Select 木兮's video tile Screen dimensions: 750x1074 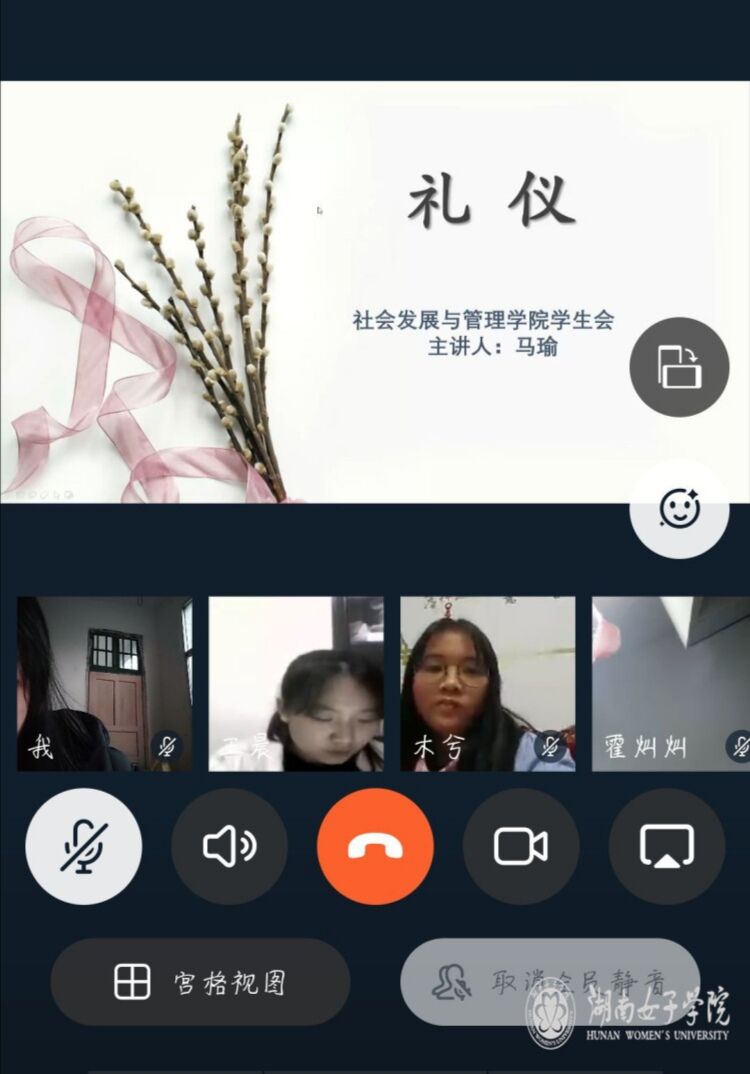(487, 683)
